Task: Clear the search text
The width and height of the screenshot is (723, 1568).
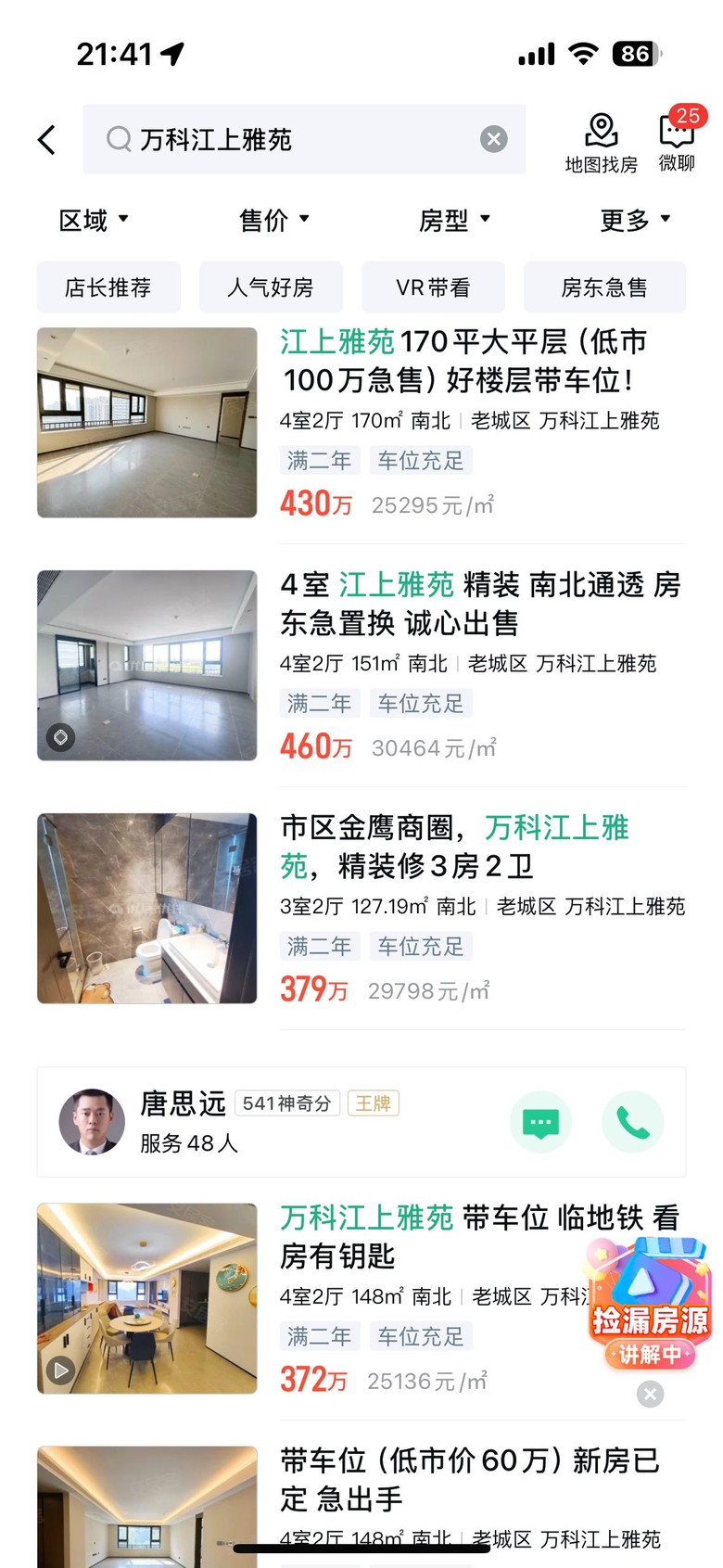Action: pos(493,139)
